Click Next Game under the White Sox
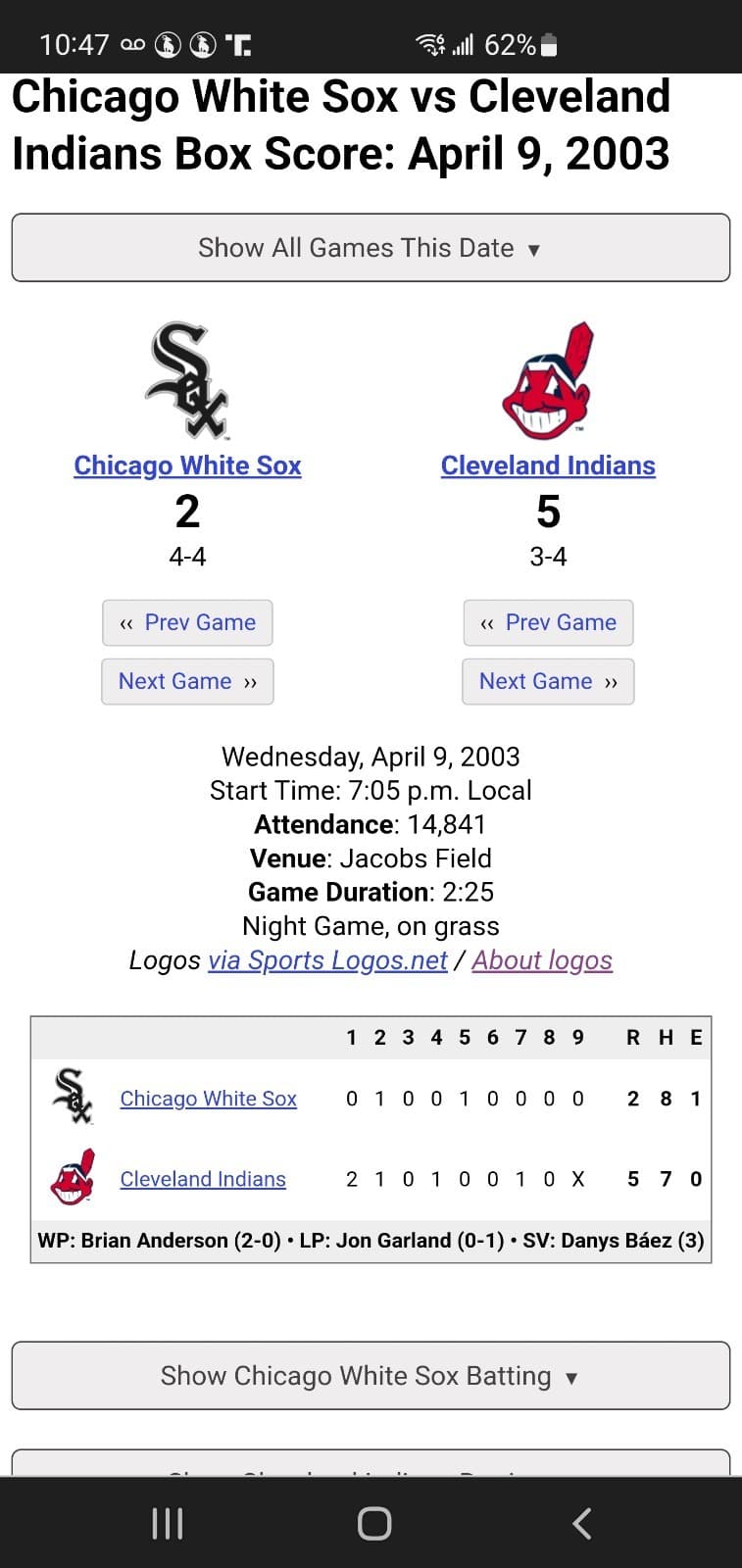Viewport: 742px width, 1568px height. point(187,681)
